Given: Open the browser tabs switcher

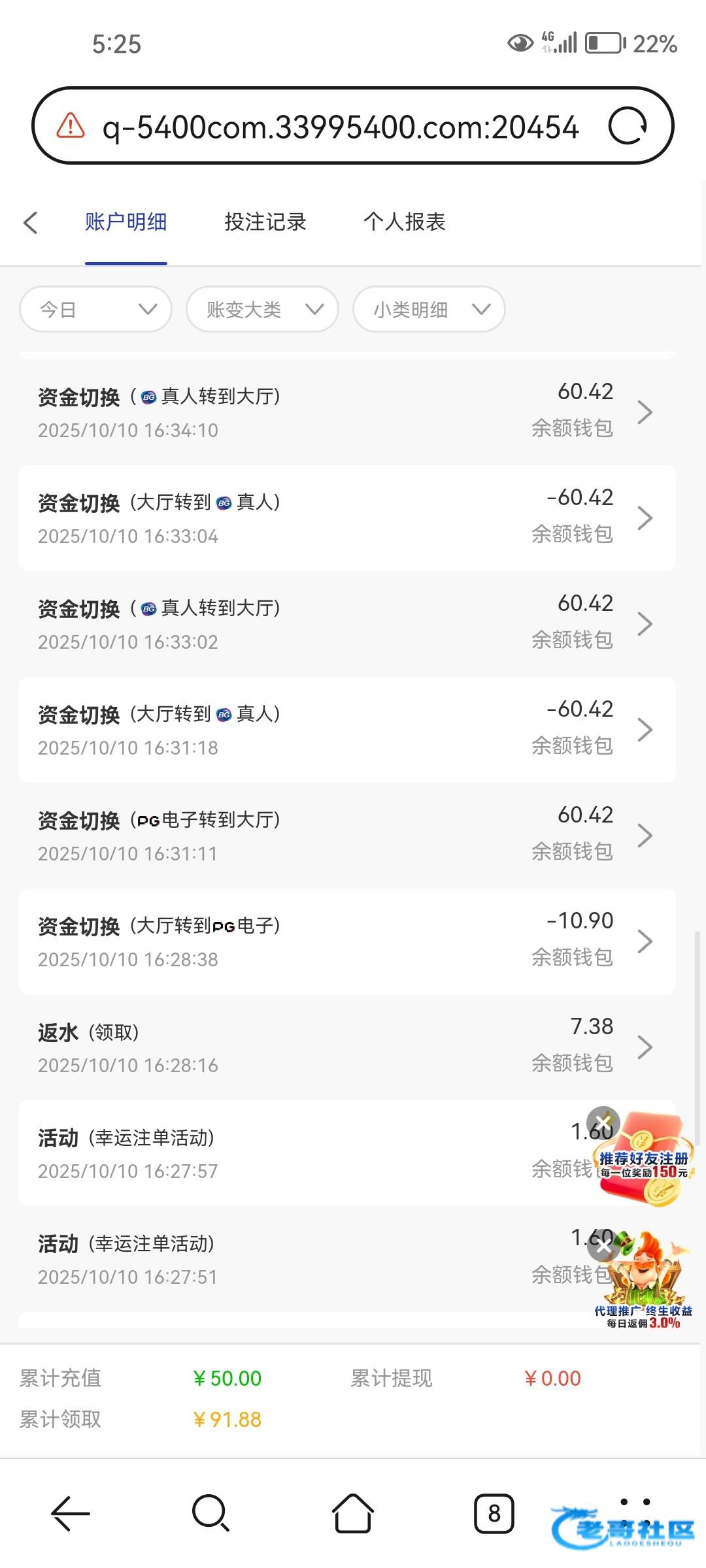Looking at the screenshot, I should (x=494, y=1513).
